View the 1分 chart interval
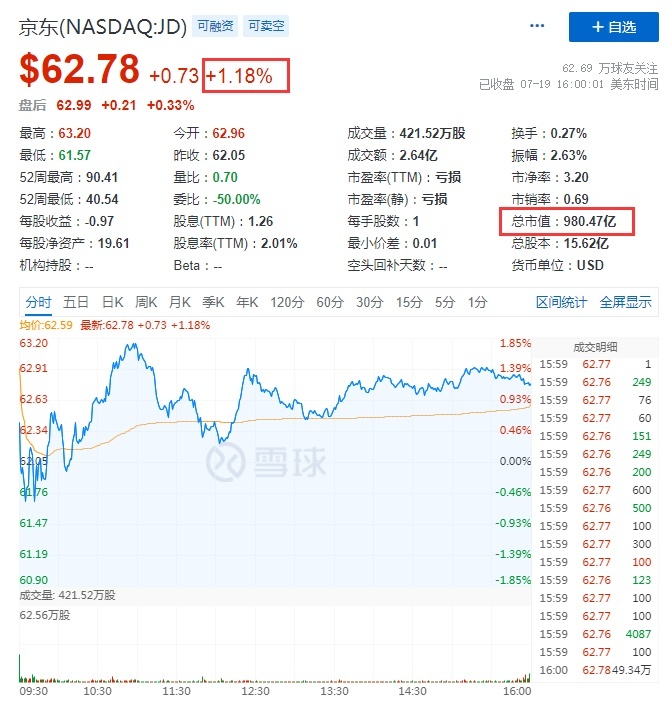This screenshot has height=707, width=671. [478, 302]
